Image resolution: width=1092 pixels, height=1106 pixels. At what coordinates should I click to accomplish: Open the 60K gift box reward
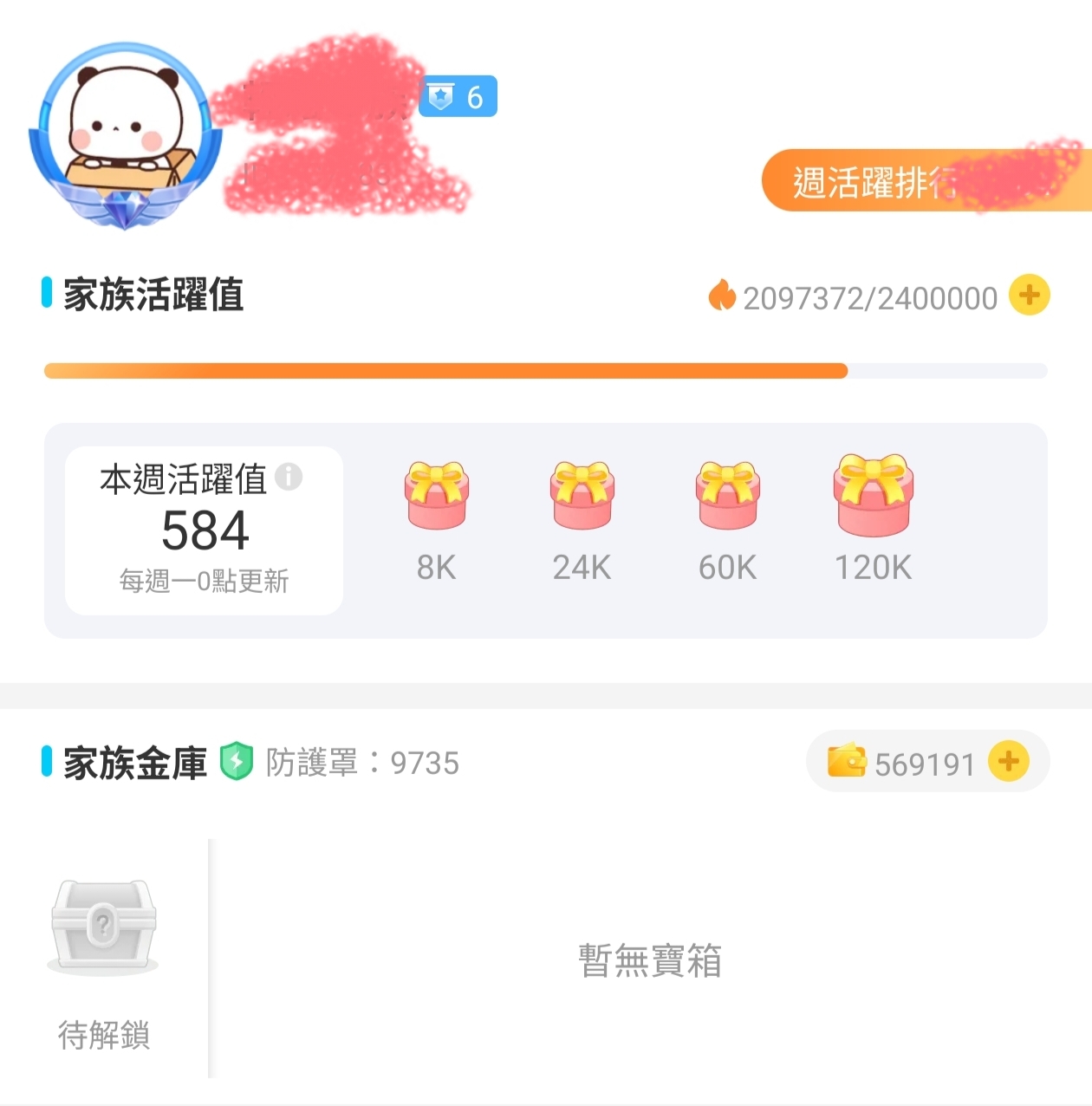point(728,497)
